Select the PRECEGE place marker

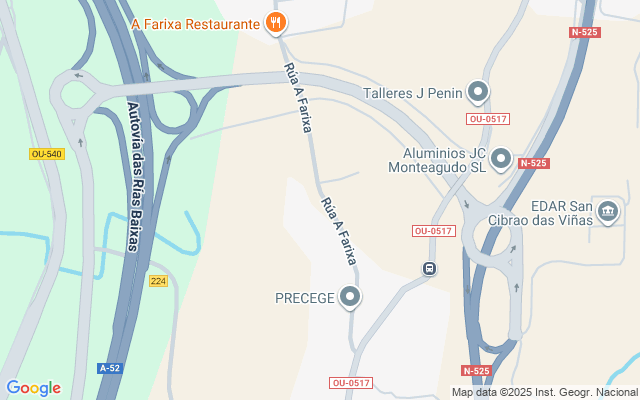click(350, 297)
